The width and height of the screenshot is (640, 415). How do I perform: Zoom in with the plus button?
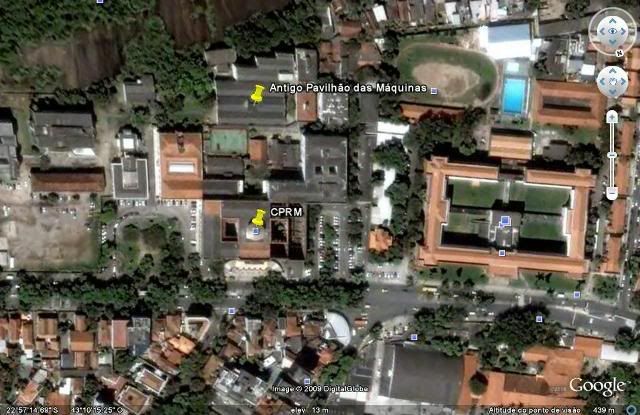[x=612, y=116]
